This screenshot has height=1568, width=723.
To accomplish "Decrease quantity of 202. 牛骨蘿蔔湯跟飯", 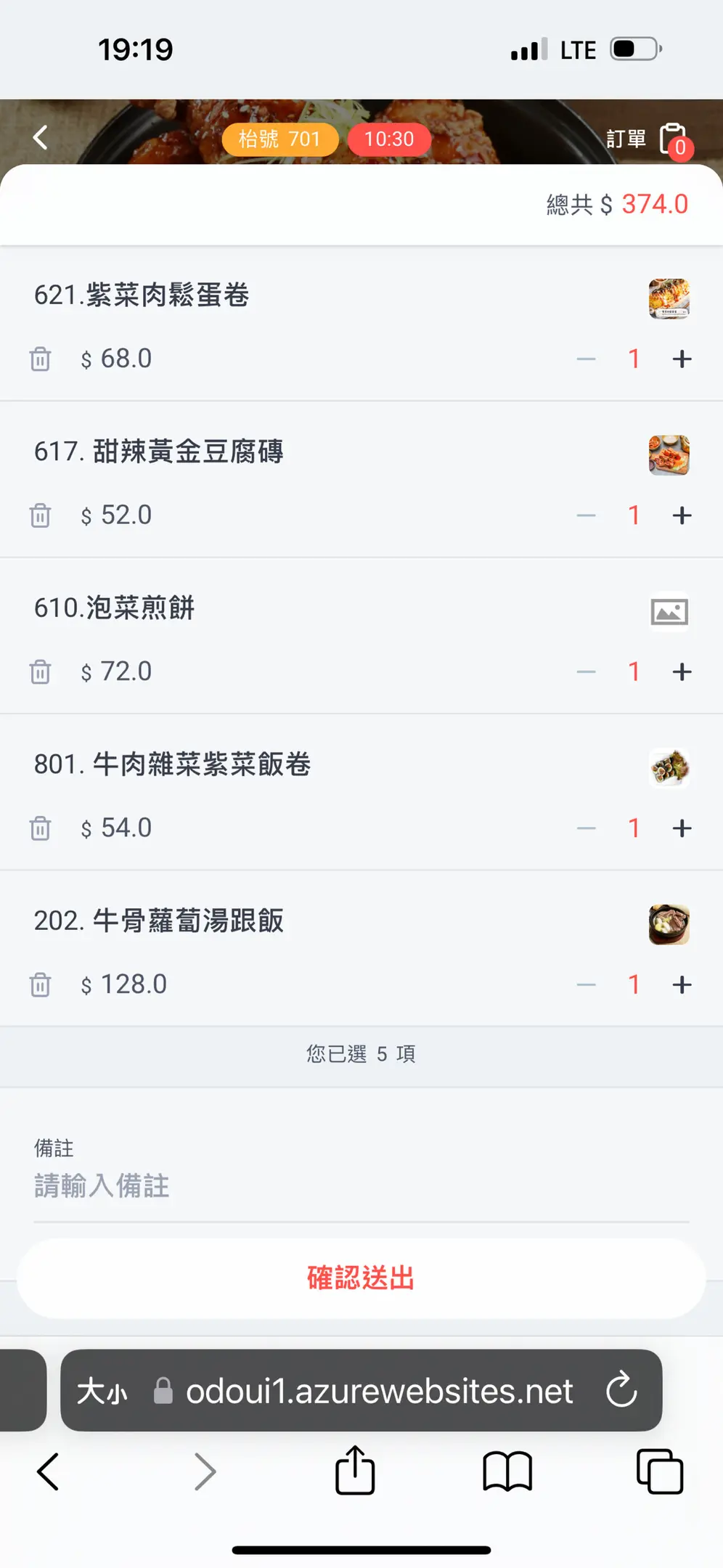I will tap(586, 984).
